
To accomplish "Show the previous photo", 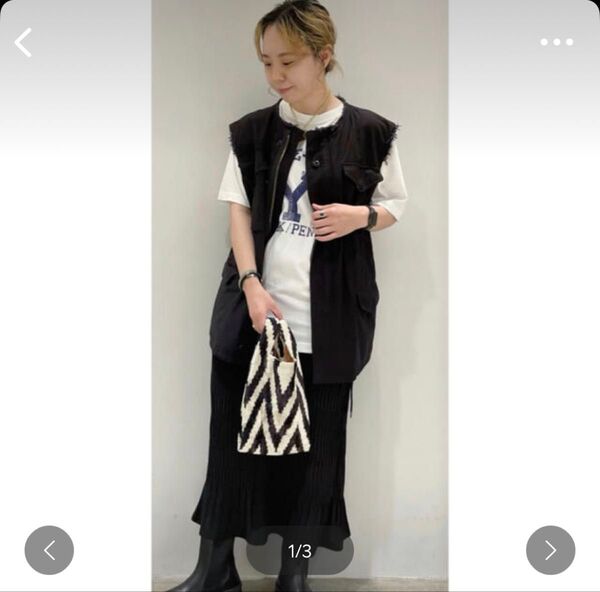I will [49, 550].
